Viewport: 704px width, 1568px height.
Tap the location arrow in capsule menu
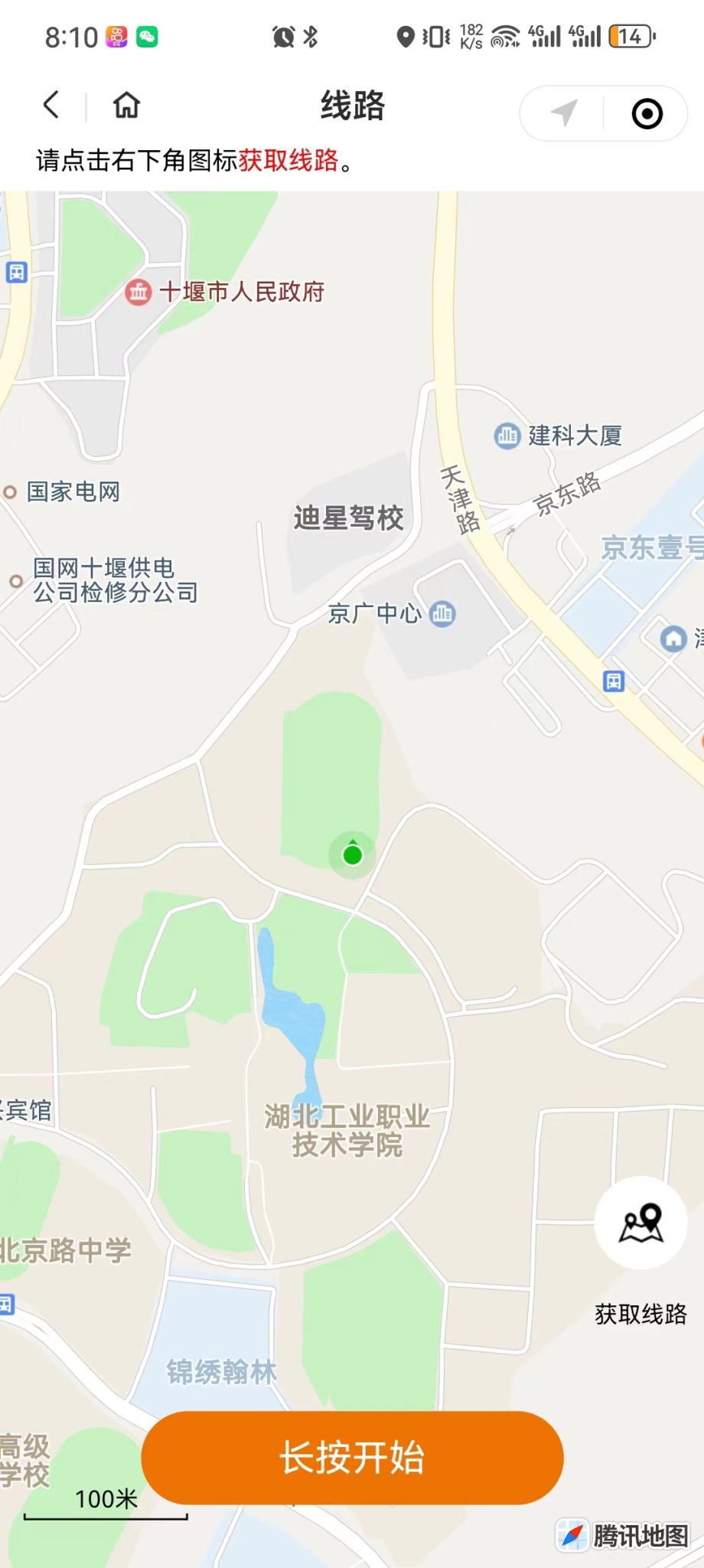point(564,113)
